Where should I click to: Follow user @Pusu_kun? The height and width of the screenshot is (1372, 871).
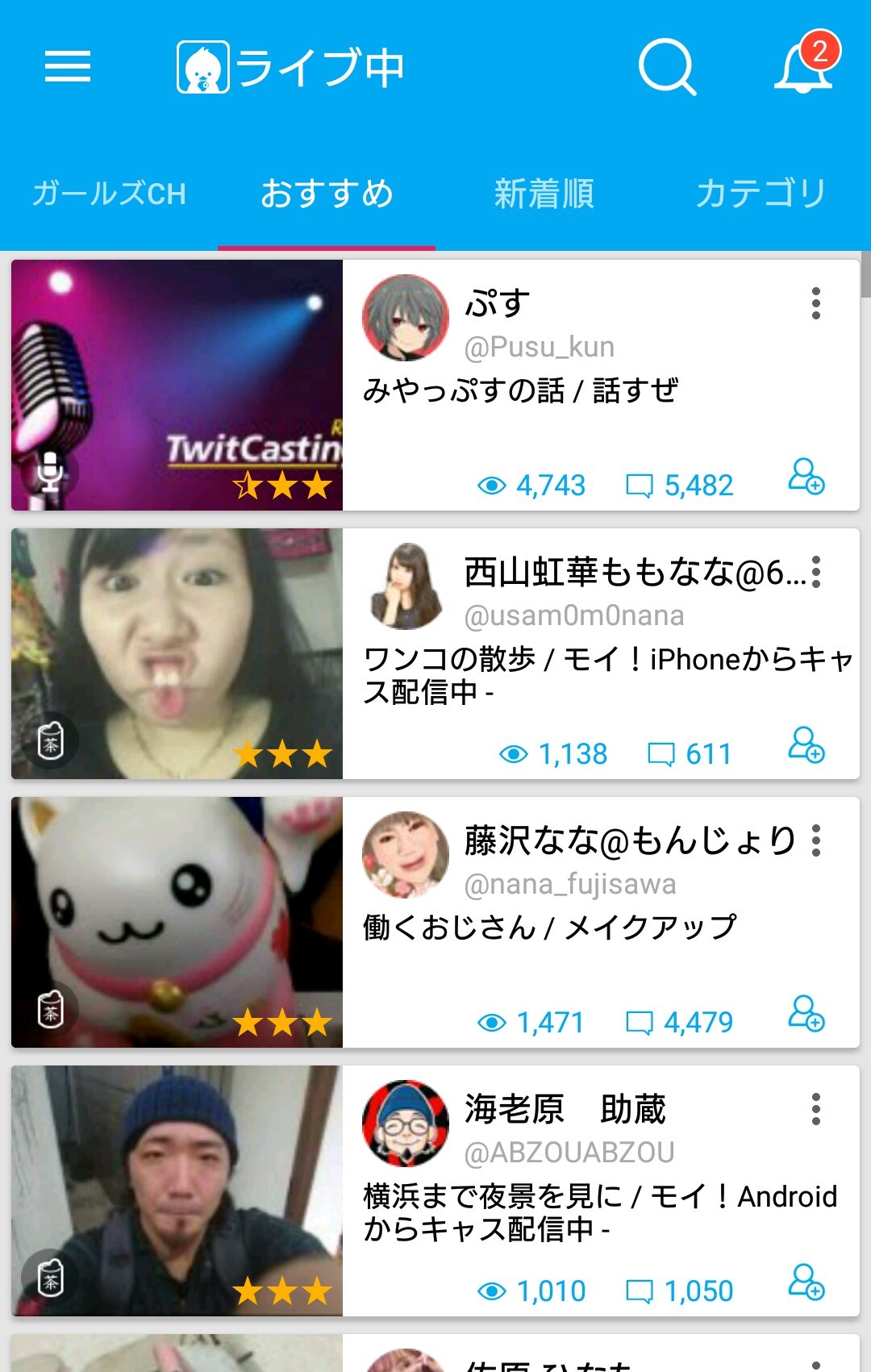click(x=806, y=477)
